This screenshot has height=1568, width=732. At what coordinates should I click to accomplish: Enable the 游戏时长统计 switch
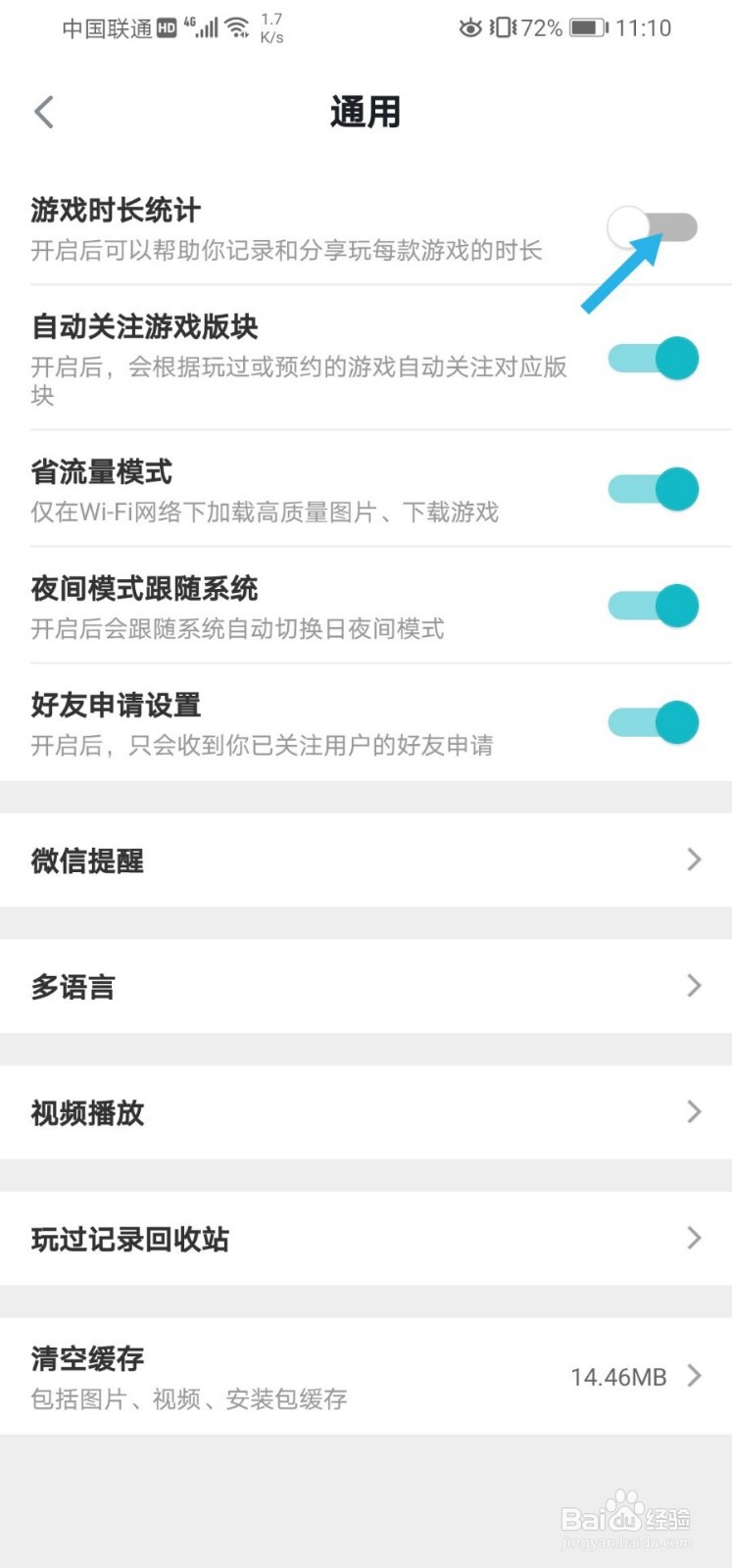tap(653, 226)
